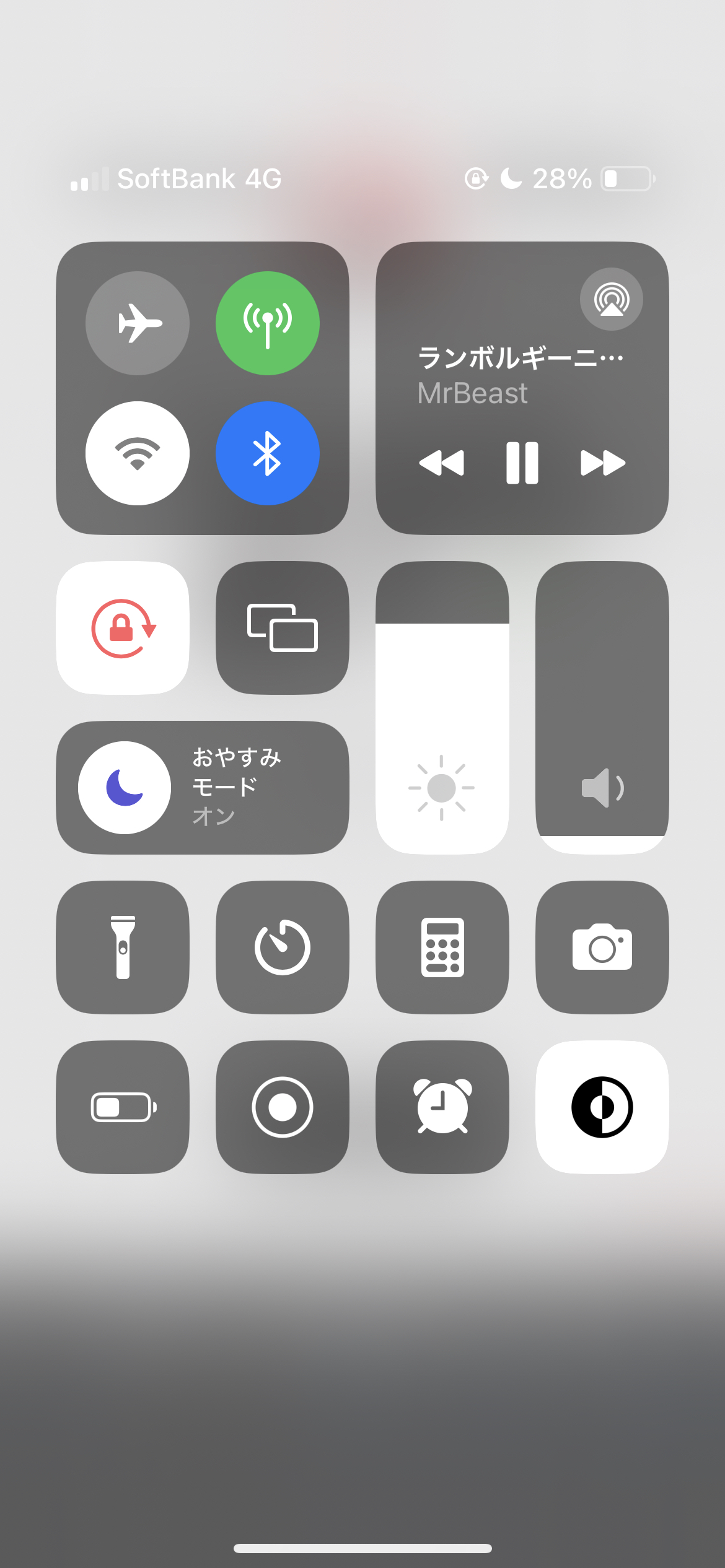Launch the calculator
This screenshot has width=725, height=1568.
(x=442, y=947)
